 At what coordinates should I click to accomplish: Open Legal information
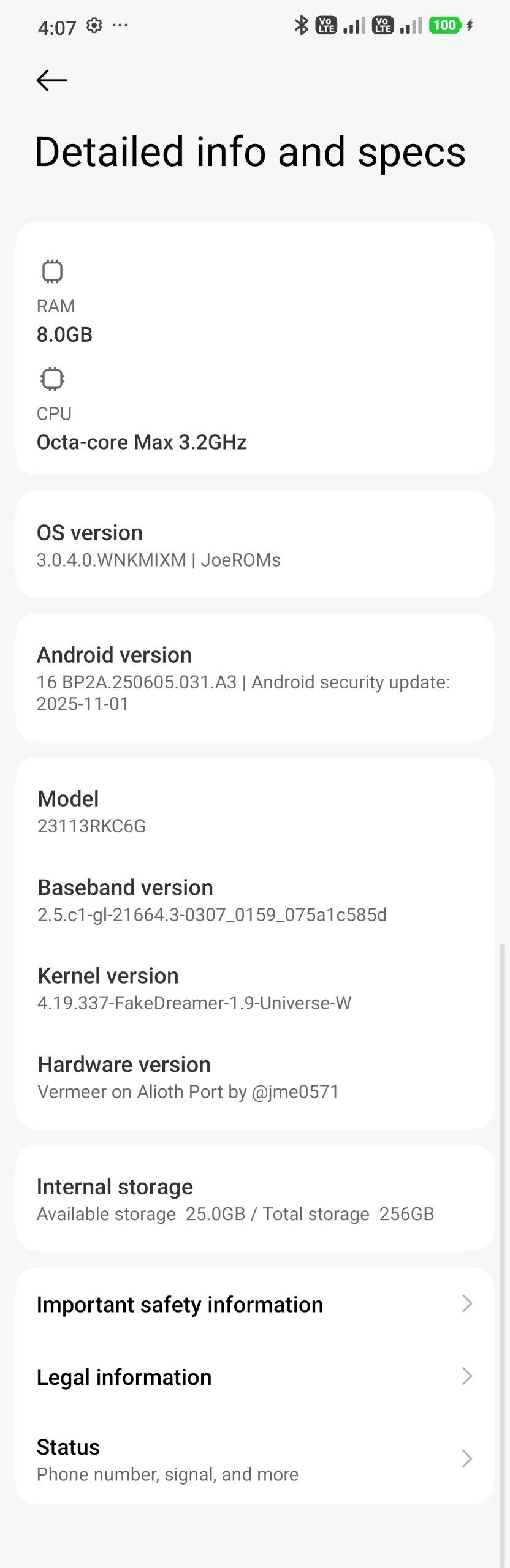click(x=254, y=1377)
